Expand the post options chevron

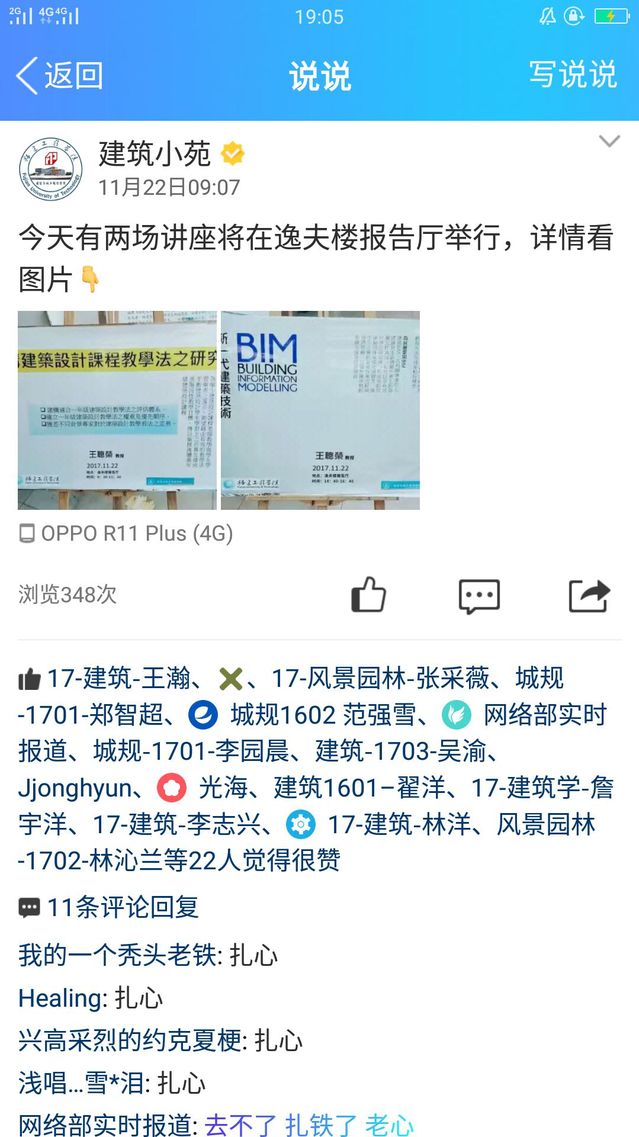point(609,142)
